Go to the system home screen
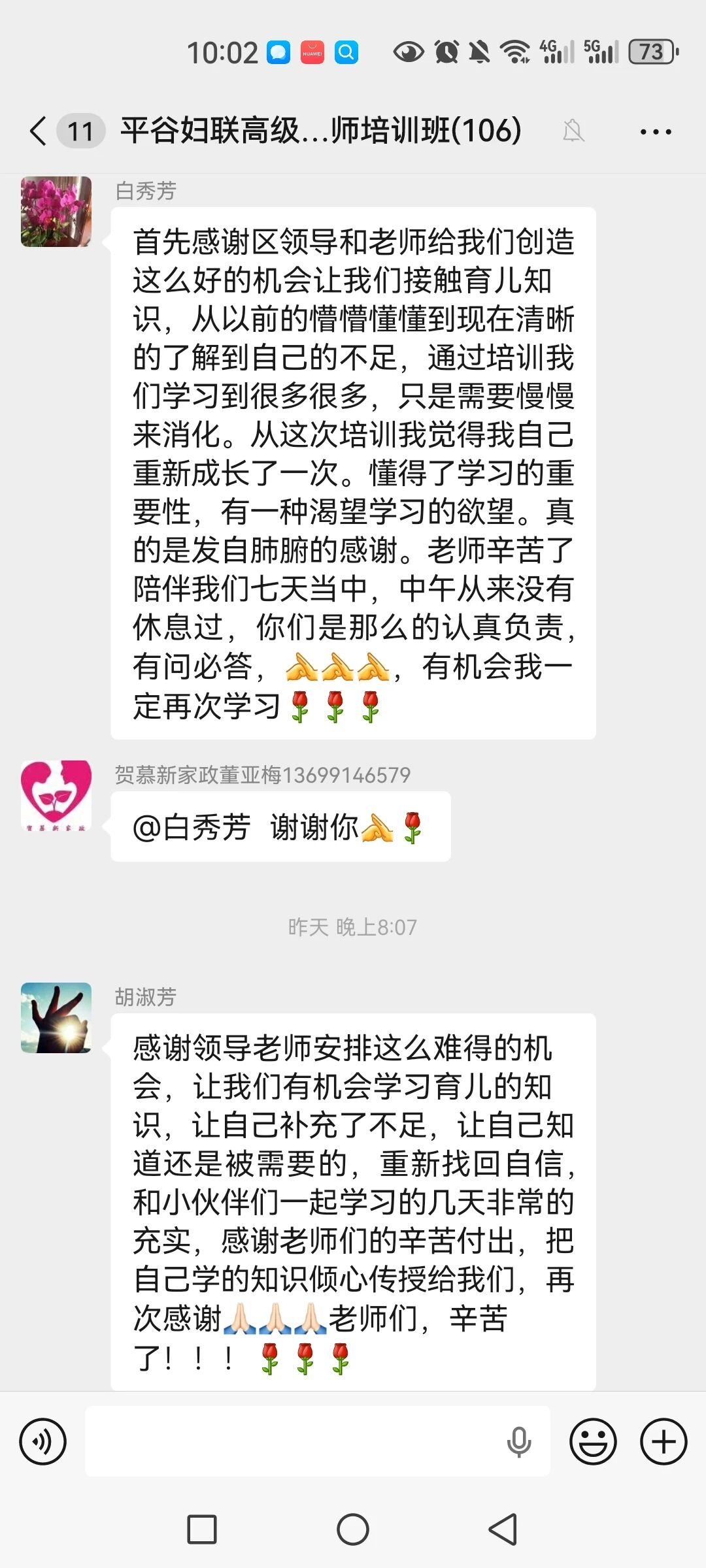706x1568 pixels. pos(353,1529)
